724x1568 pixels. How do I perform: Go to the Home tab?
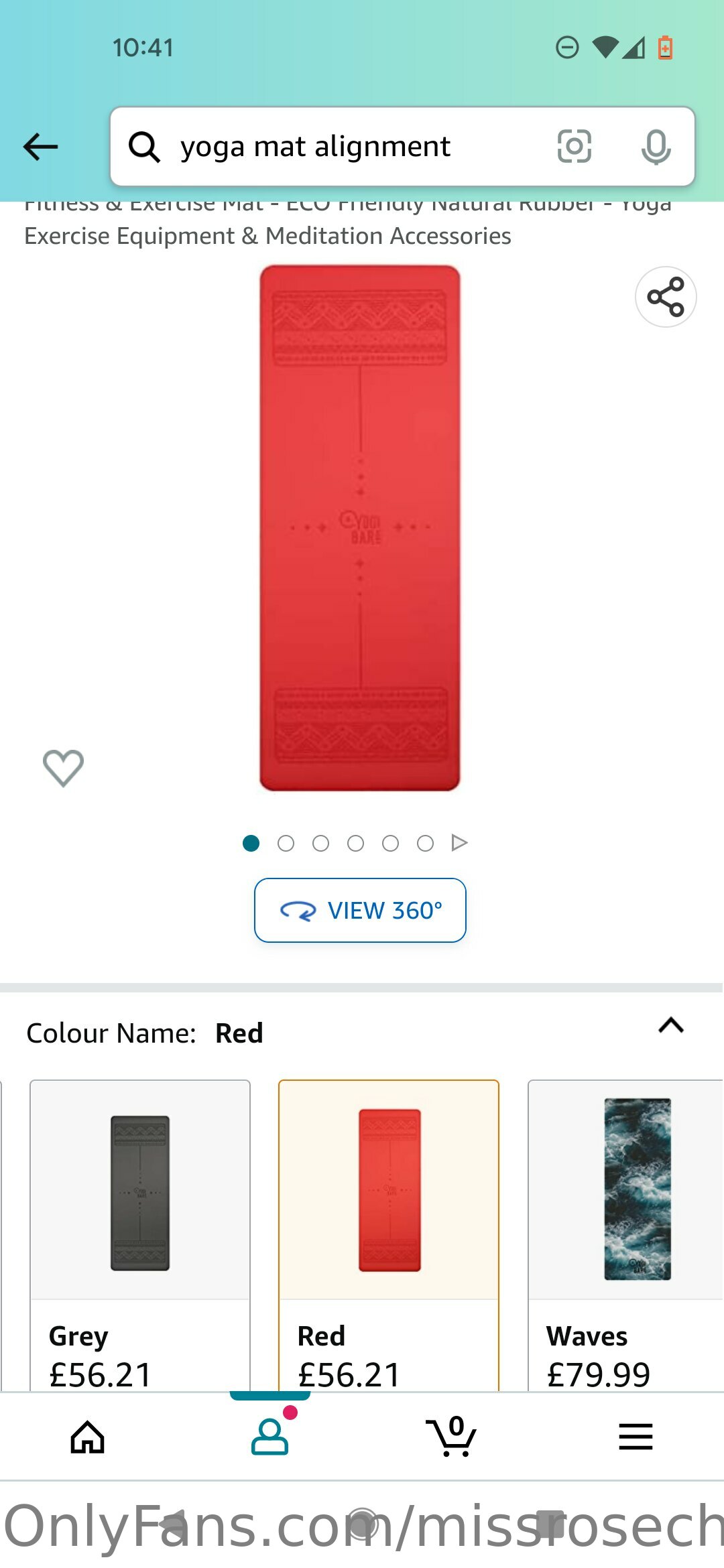click(x=88, y=1437)
